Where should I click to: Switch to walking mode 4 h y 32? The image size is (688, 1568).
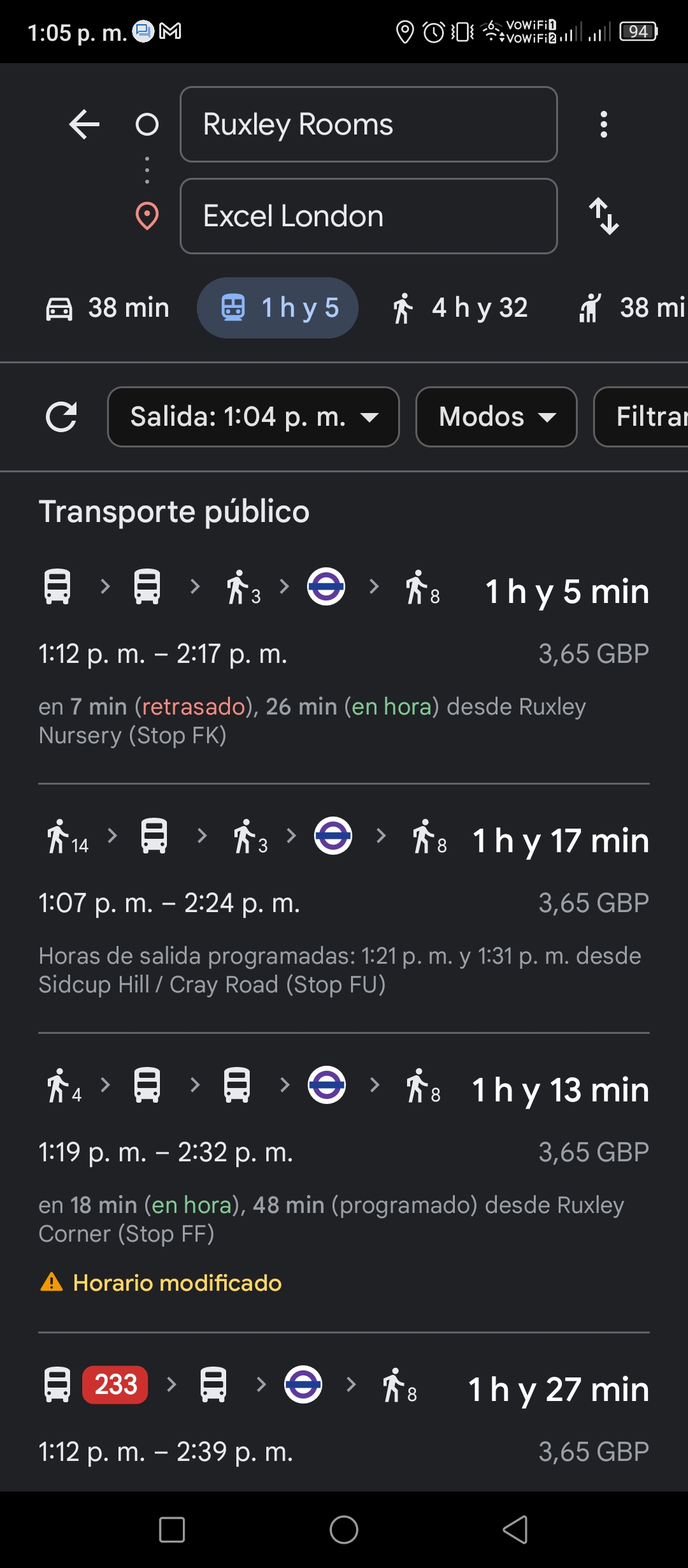tap(460, 308)
